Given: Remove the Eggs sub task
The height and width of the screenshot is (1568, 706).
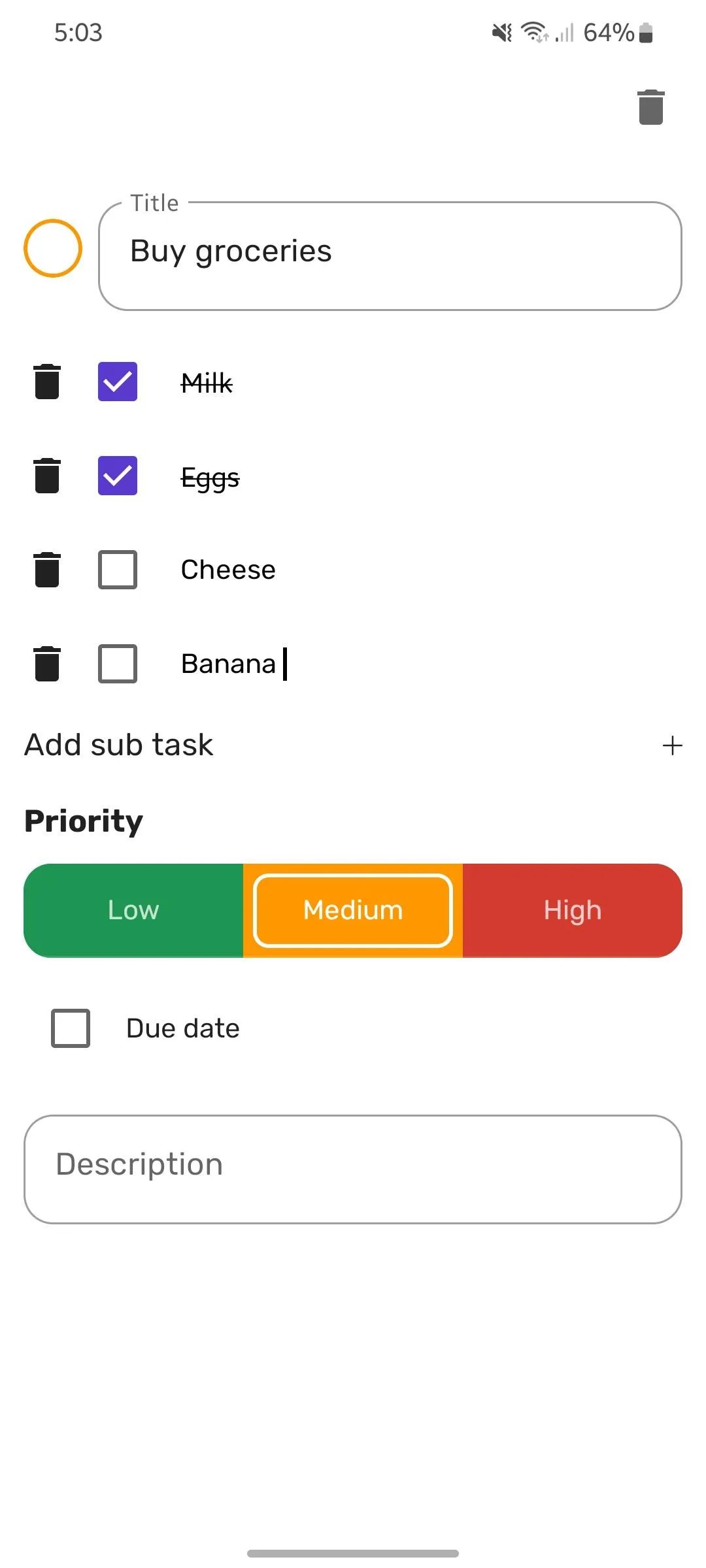Looking at the screenshot, I should [x=47, y=476].
